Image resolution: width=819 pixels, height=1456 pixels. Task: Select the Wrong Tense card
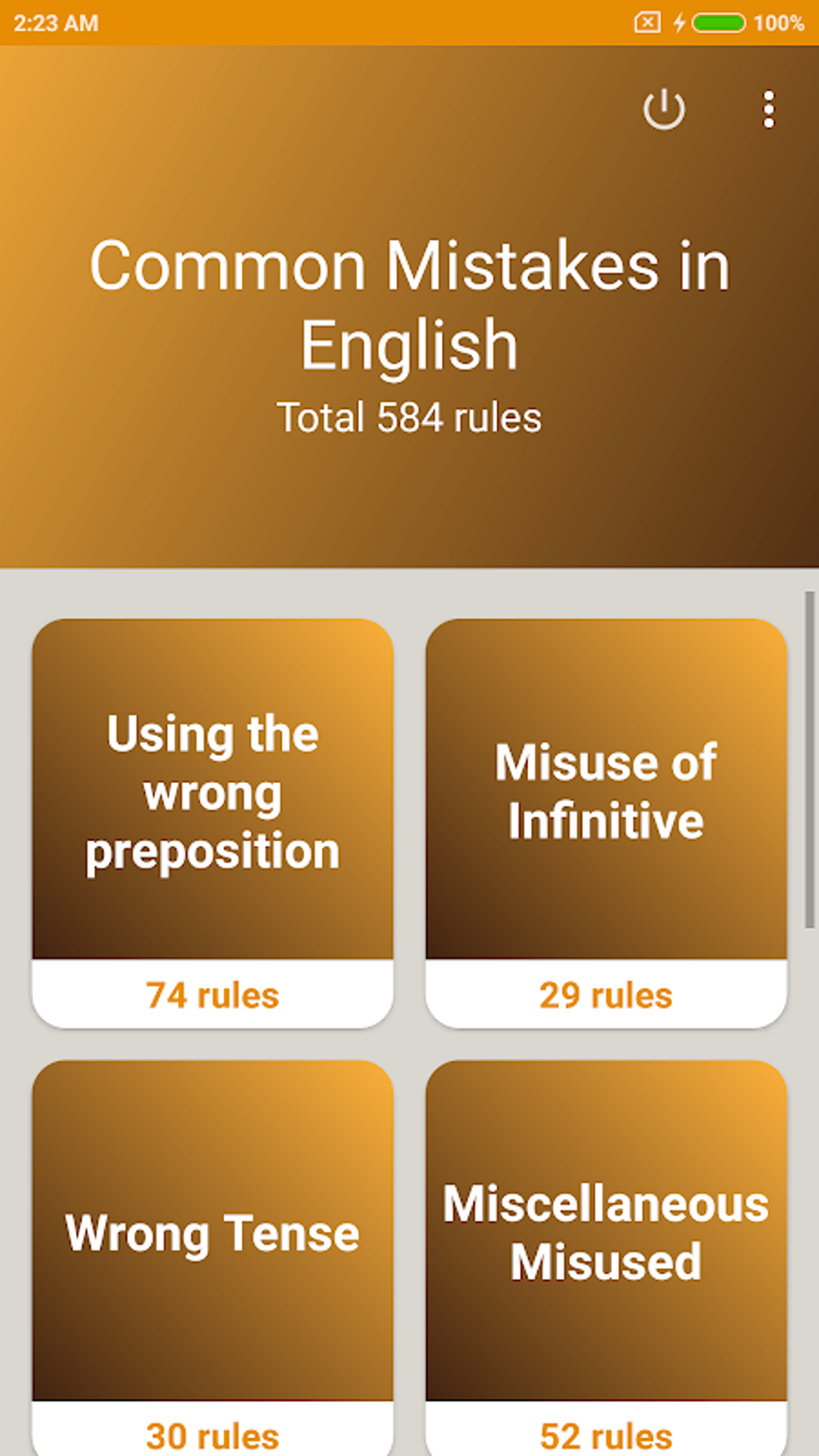213,1237
